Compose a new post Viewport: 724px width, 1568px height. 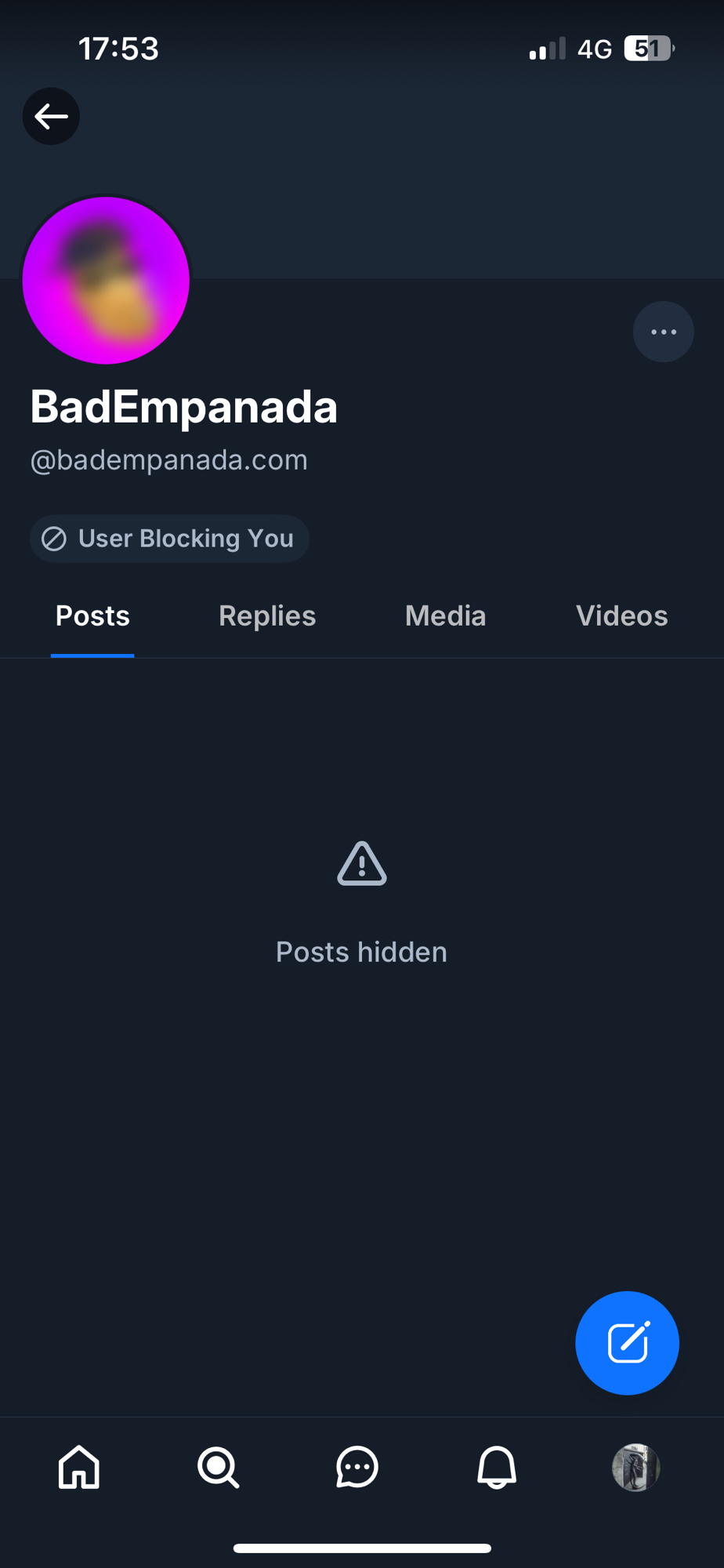pyautogui.click(x=627, y=1342)
